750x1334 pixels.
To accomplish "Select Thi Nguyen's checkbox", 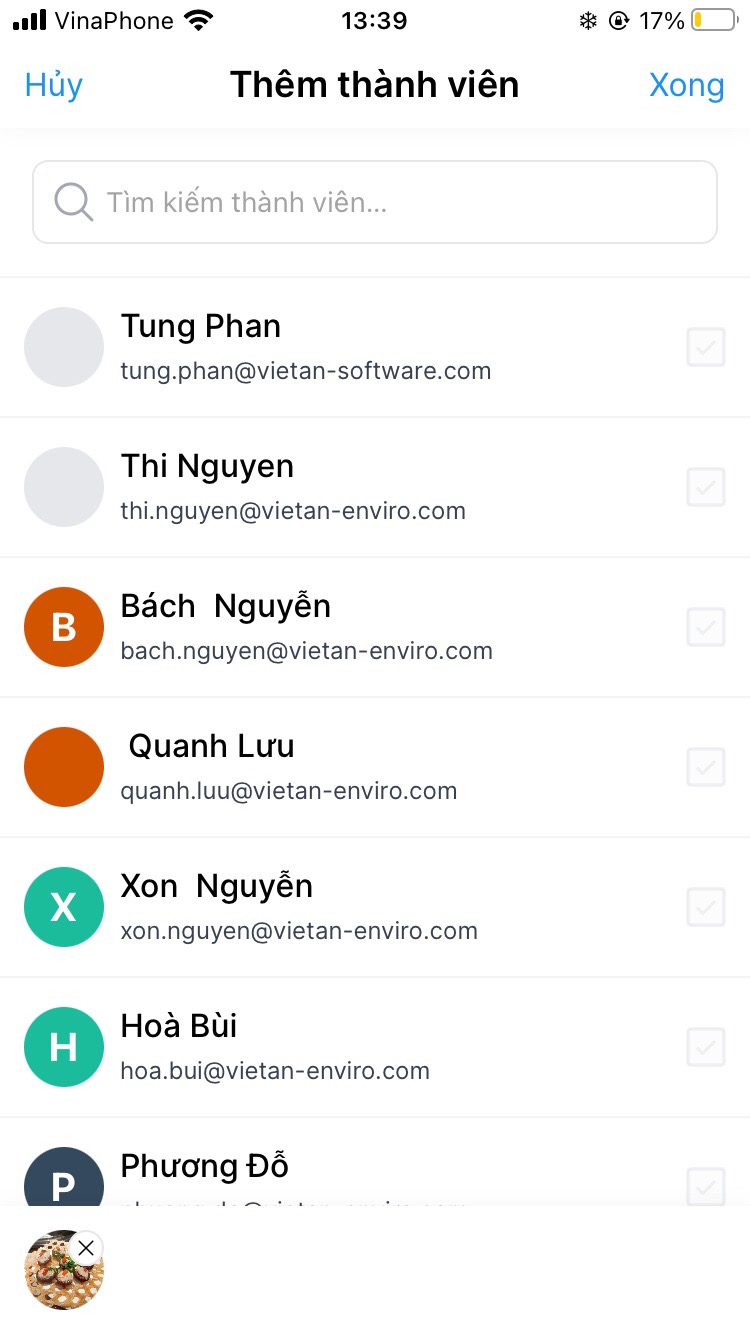I will point(706,487).
